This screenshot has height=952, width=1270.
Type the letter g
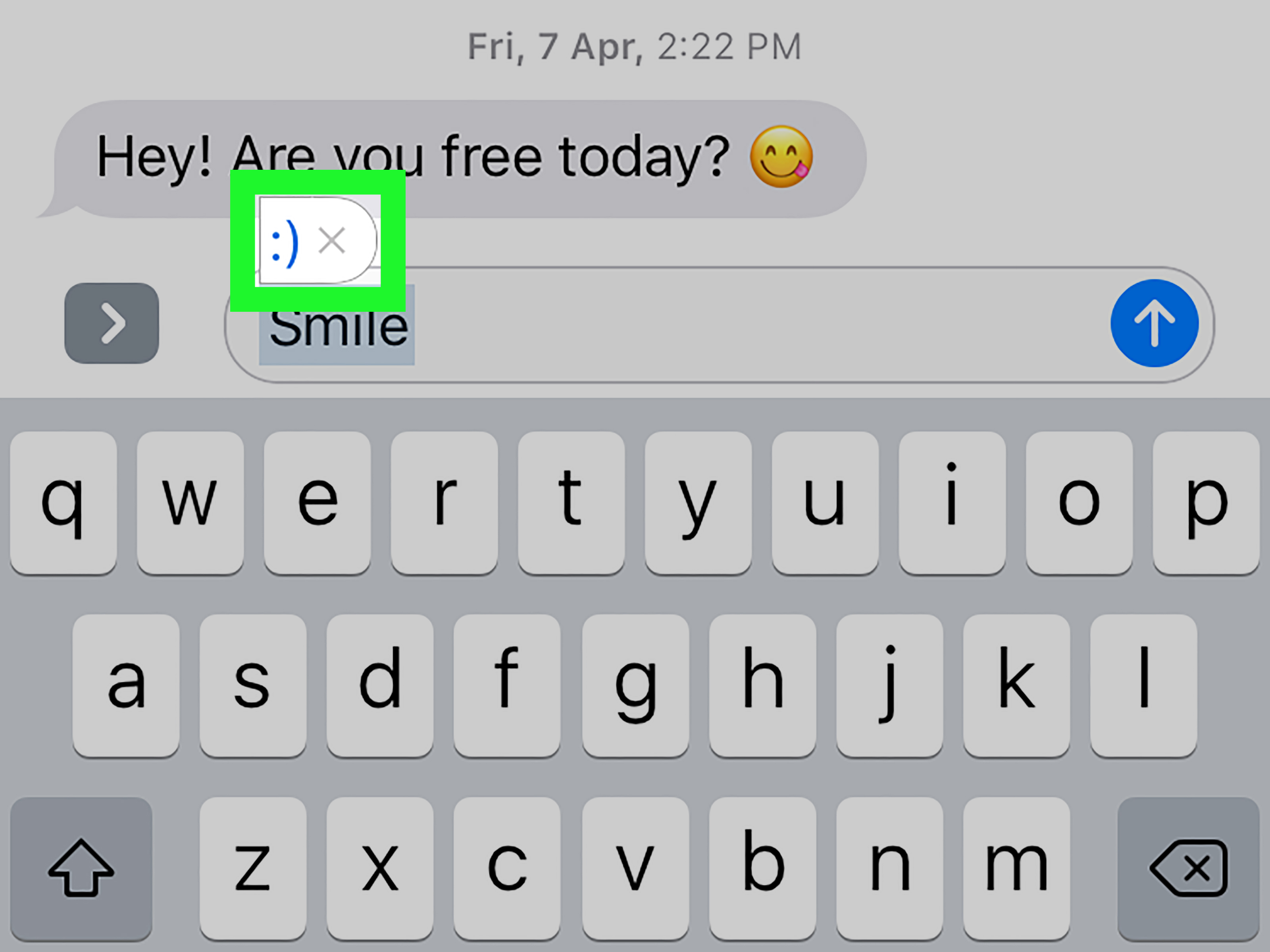(635, 685)
